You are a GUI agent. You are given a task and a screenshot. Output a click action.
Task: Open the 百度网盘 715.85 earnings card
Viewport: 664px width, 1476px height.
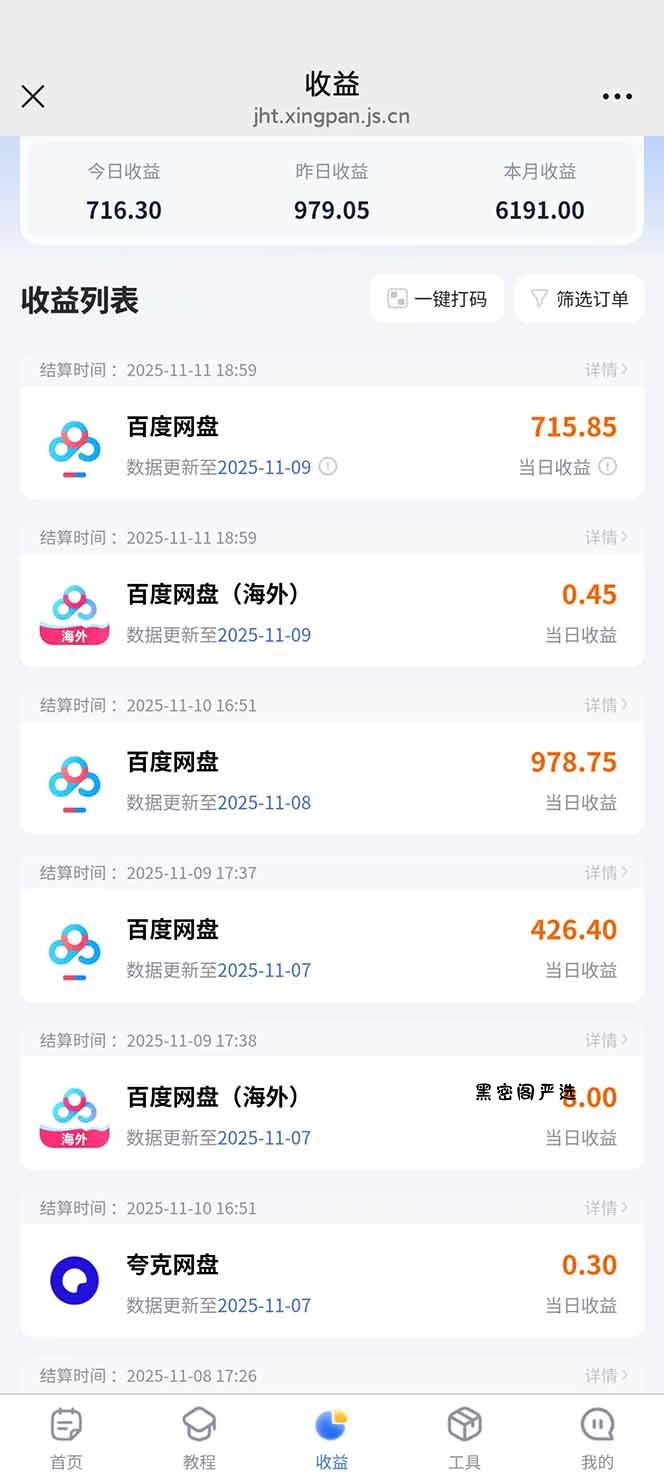click(x=331, y=444)
